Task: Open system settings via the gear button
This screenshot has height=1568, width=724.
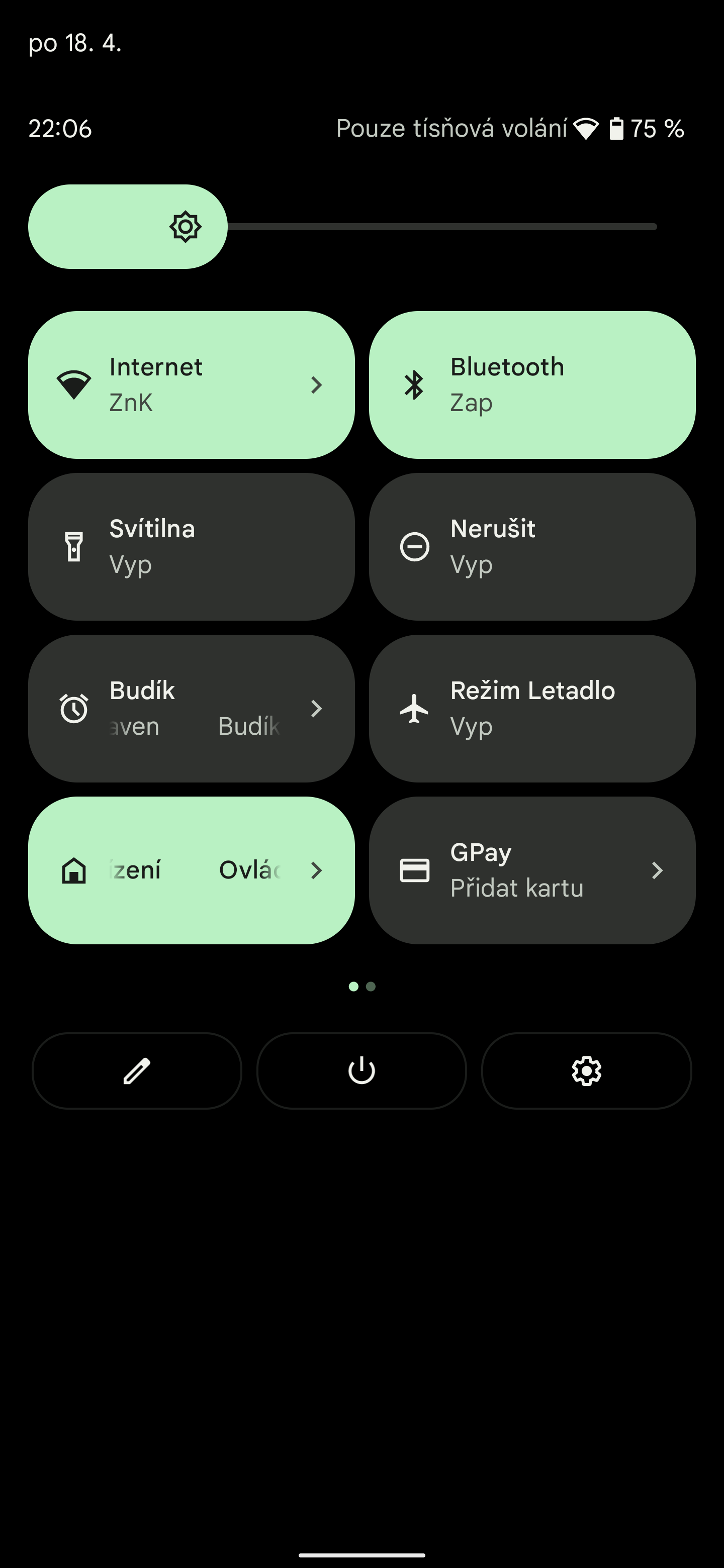Action: (586, 1070)
